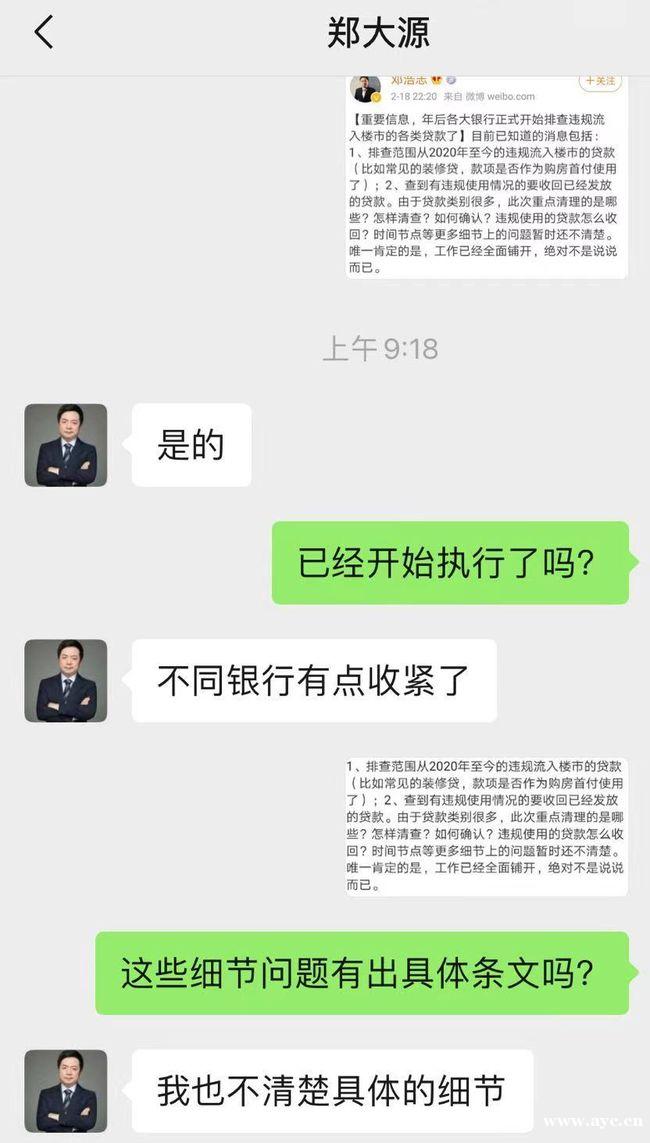Open the avatar beside the 是的 message
The height and width of the screenshot is (1143, 650).
66,445
